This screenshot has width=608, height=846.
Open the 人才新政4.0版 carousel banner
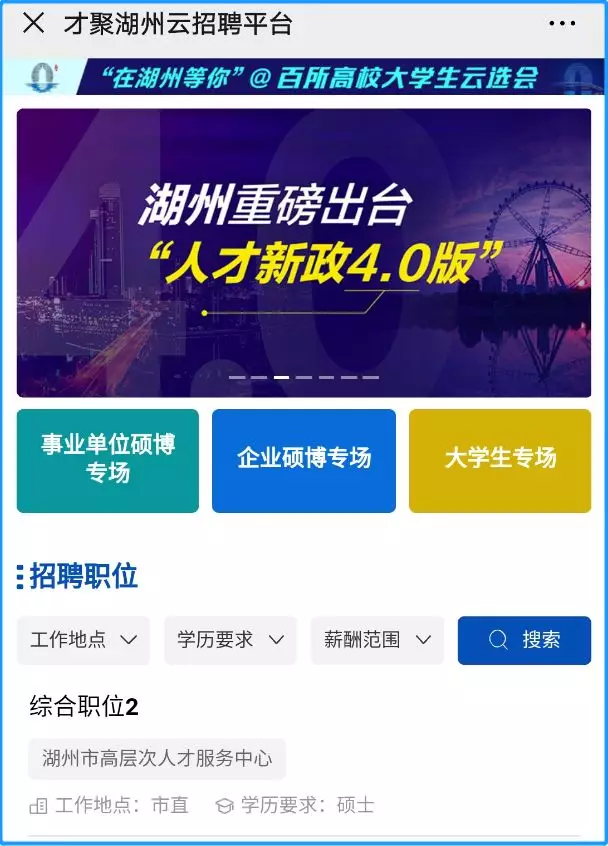coord(304,252)
